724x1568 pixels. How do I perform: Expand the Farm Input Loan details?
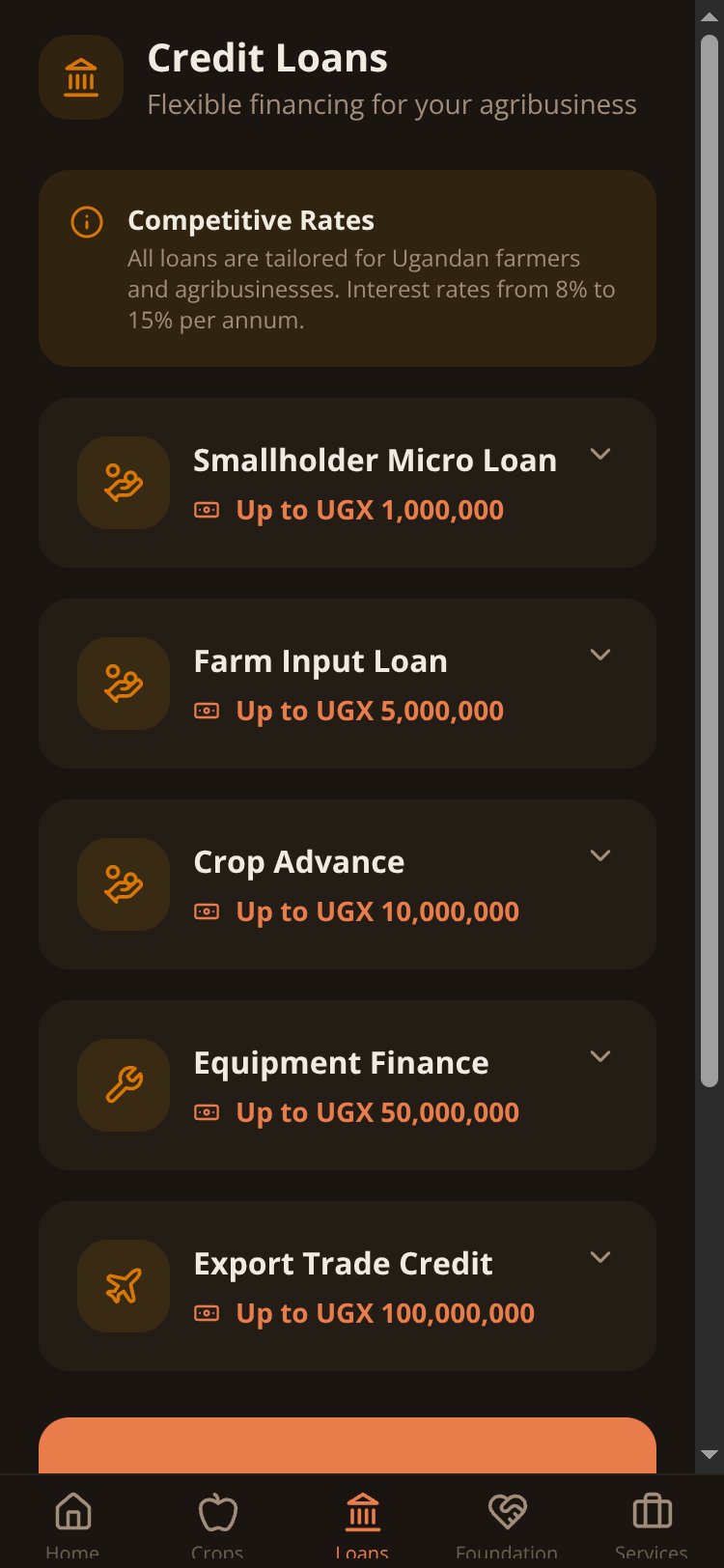coord(348,684)
